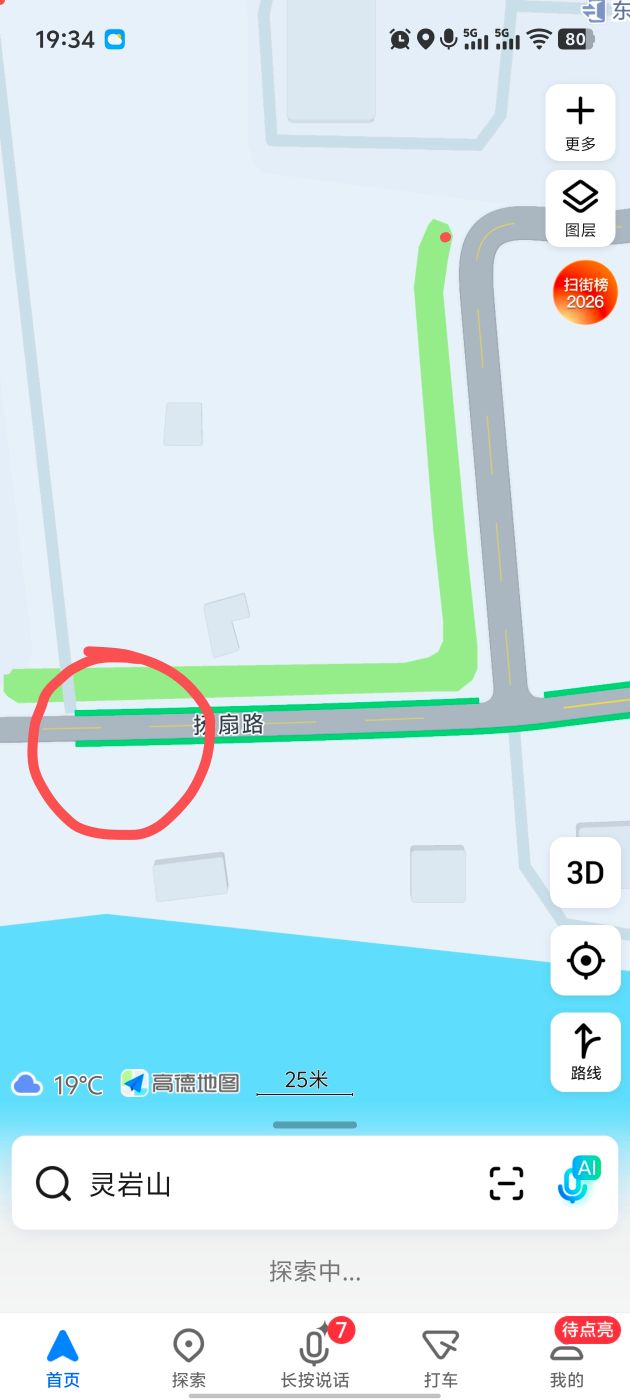Check the 19°C weather widget

[x=58, y=1084]
